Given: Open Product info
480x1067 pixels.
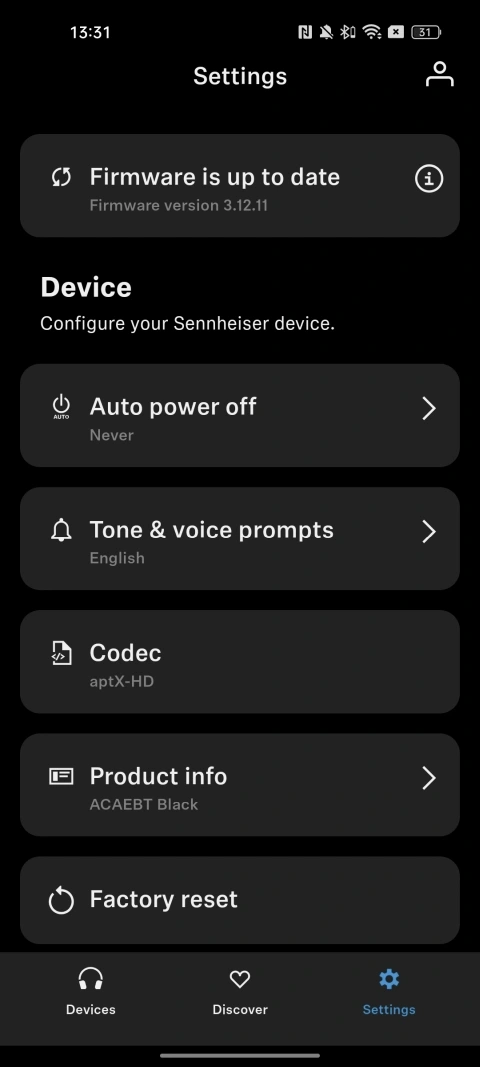Looking at the screenshot, I should click(x=240, y=785).
